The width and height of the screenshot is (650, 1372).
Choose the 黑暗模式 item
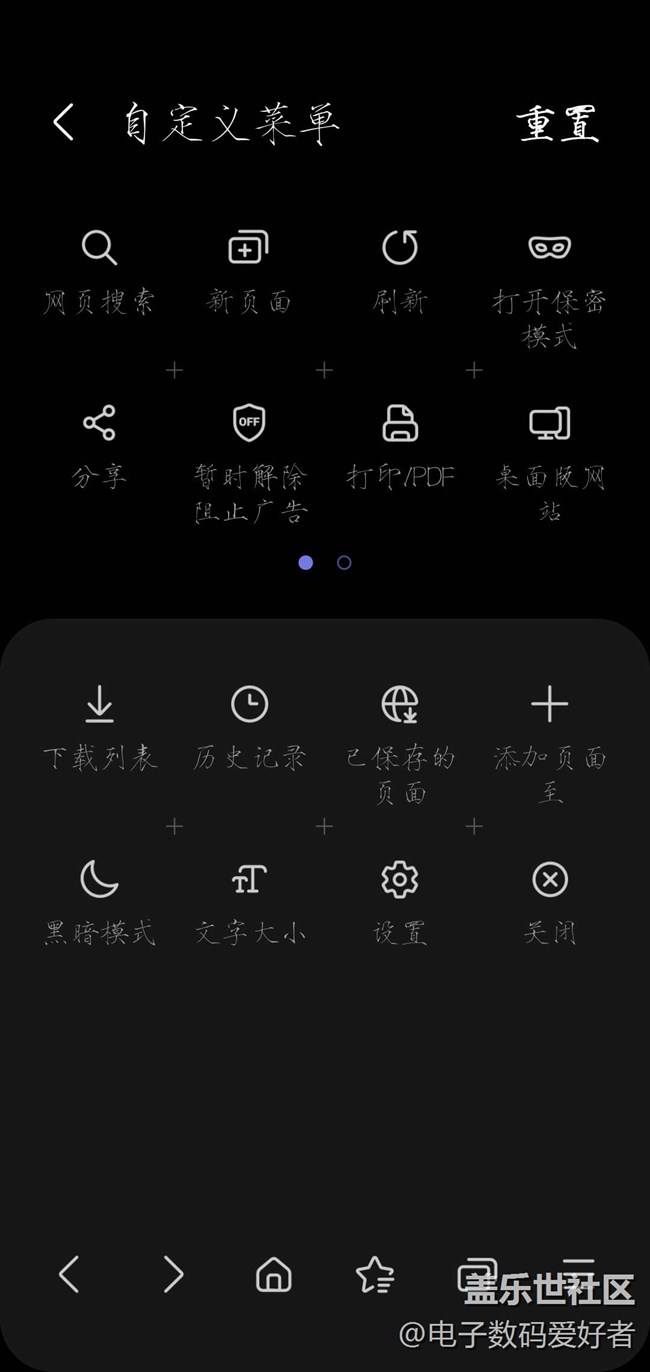point(99,880)
